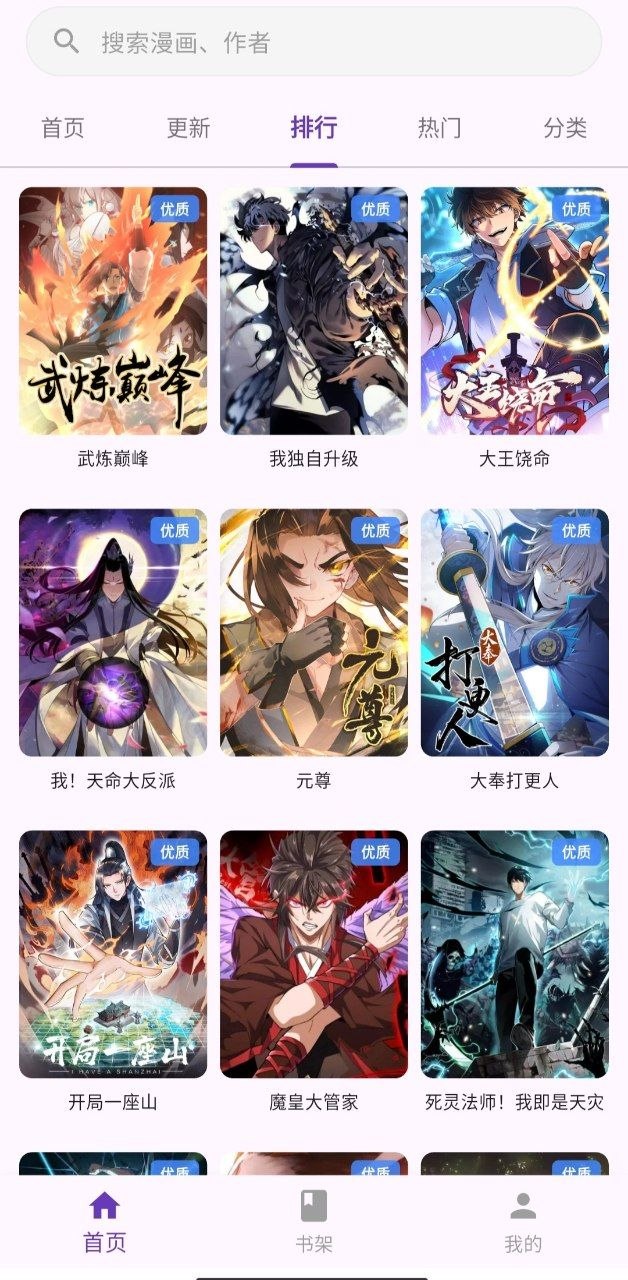Image resolution: width=628 pixels, height=1280 pixels.
Task: Tap 首页 in the bottom navigation
Action: click(x=104, y=1222)
